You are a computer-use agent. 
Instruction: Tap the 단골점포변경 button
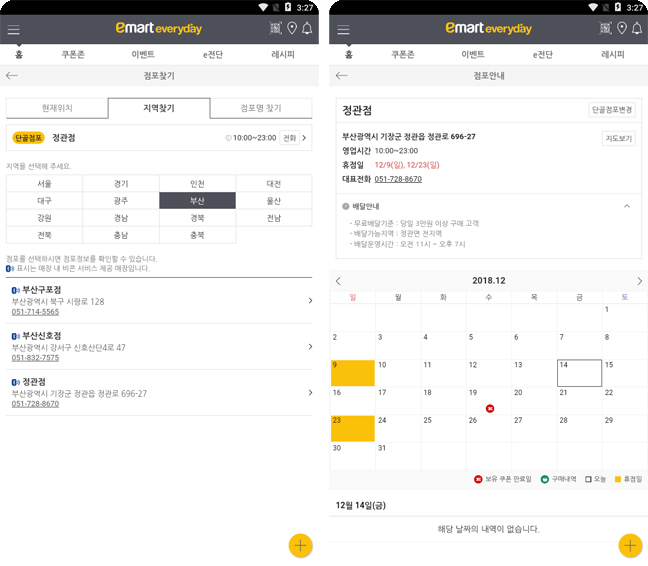pyautogui.click(x=611, y=110)
